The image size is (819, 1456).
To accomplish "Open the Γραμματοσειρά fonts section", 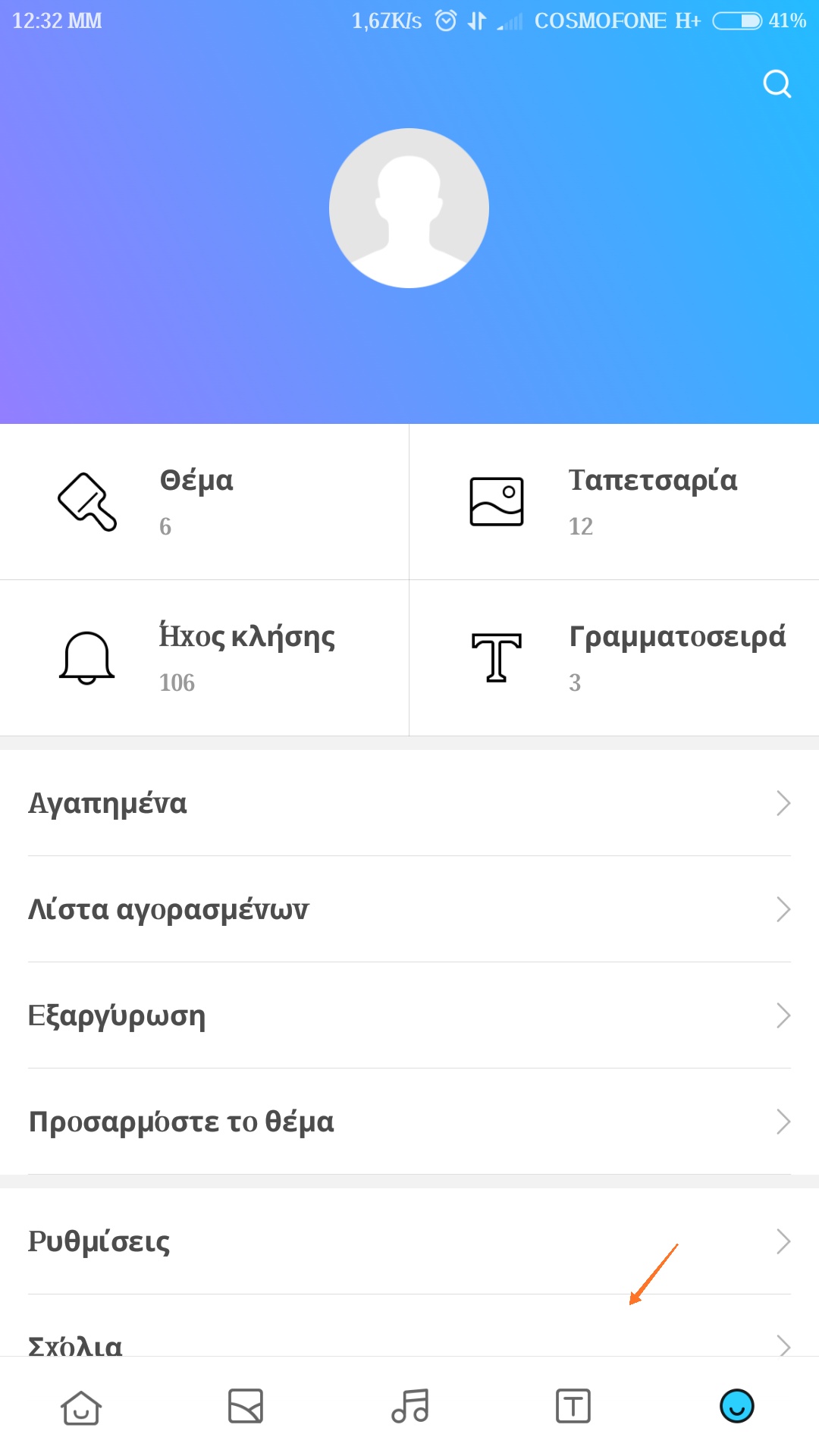I will point(613,658).
